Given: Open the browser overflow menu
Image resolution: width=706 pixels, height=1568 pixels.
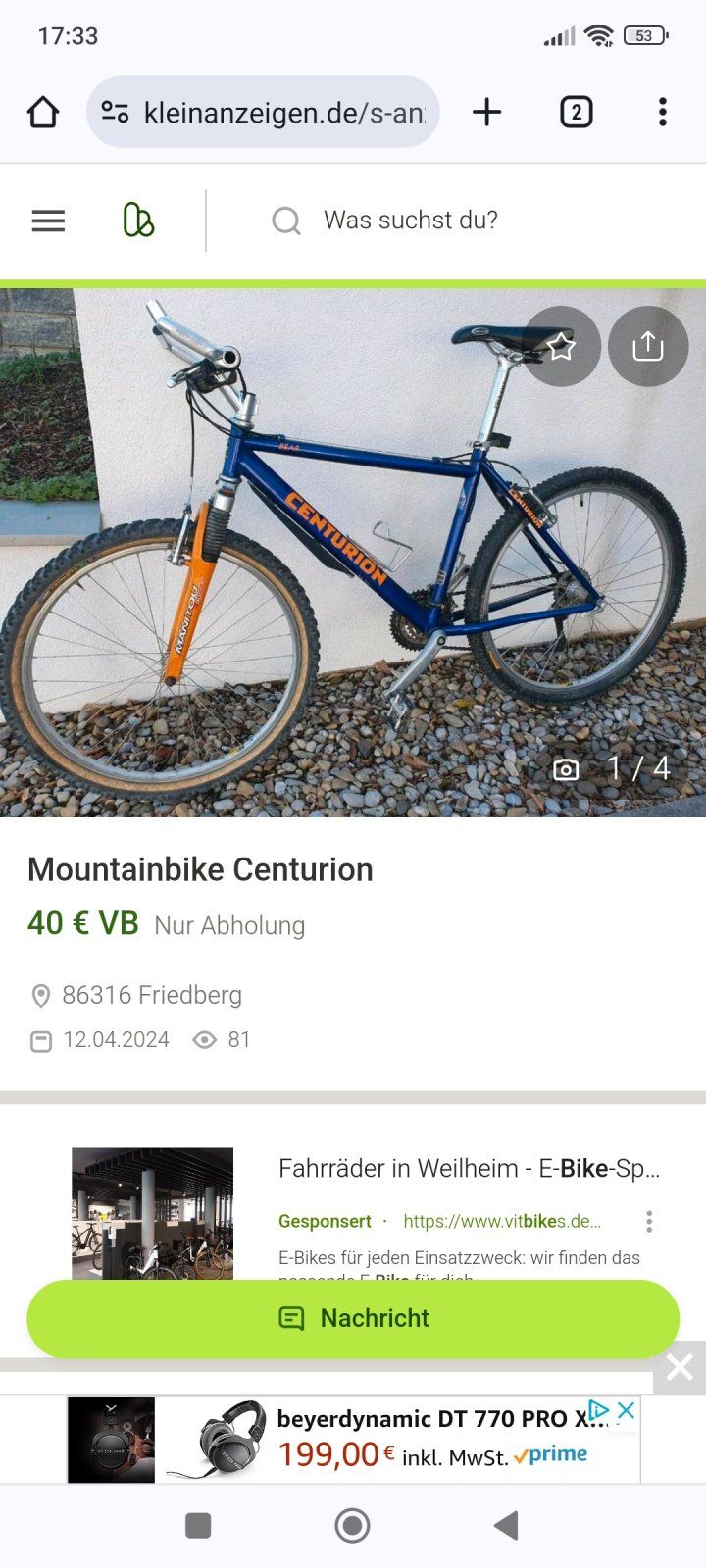Looking at the screenshot, I should (663, 113).
